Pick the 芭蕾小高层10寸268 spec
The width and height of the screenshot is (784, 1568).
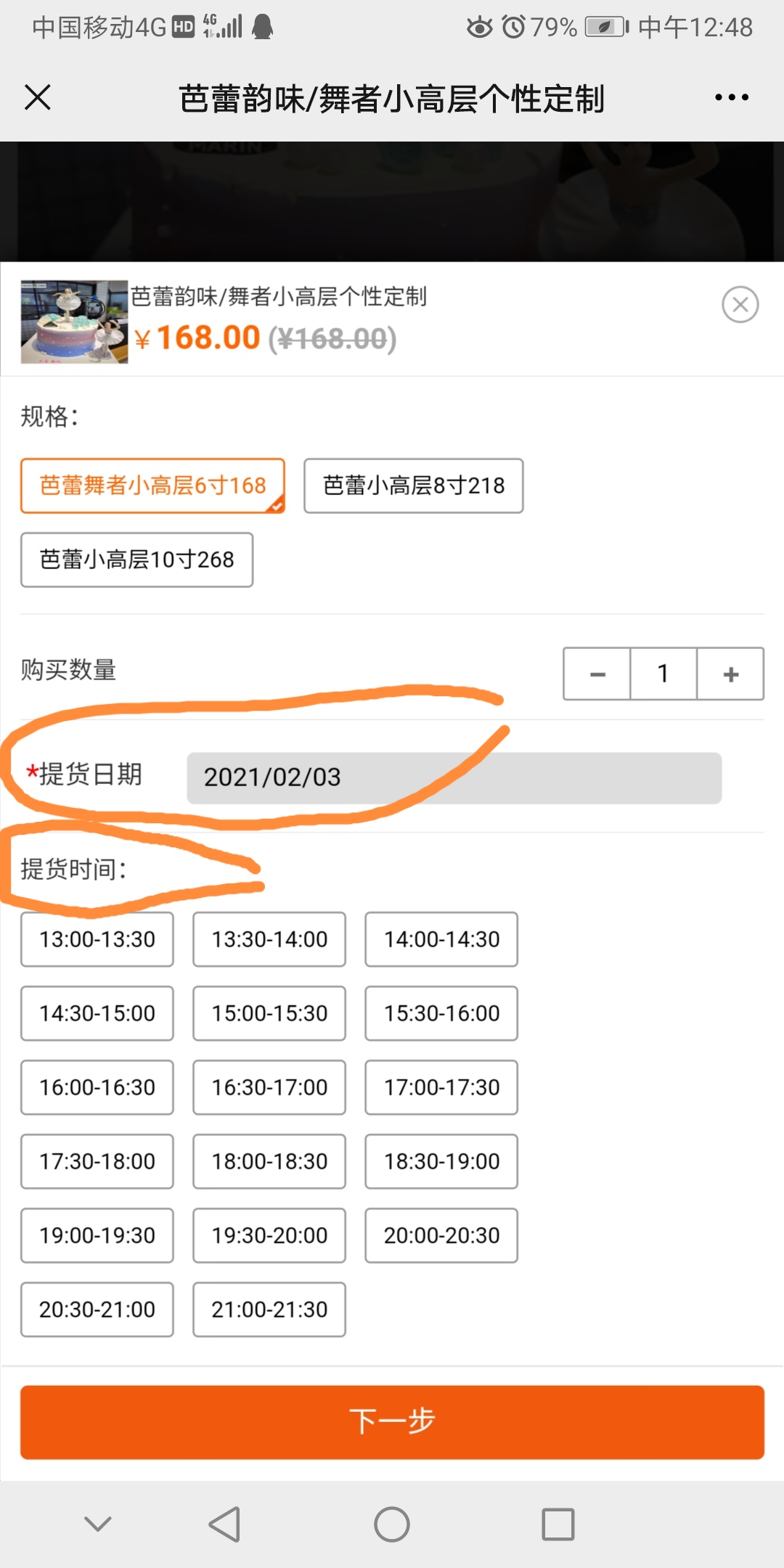tap(136, 560)
